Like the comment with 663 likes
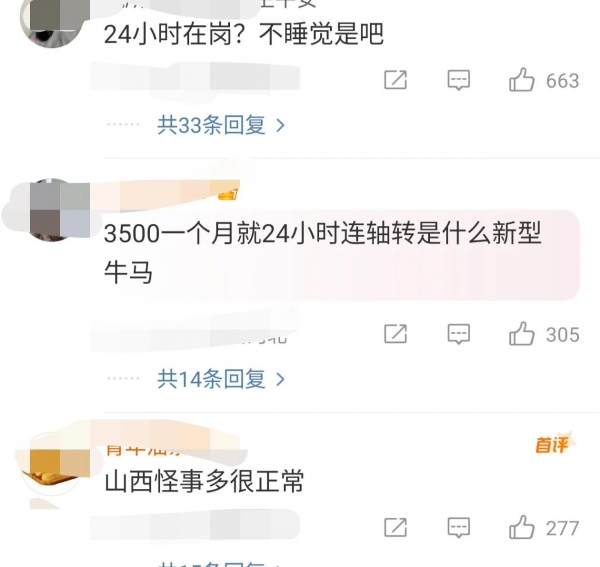The width and height of the screenshot is (600, 567). pyautogui.click(x=523, y=81)
